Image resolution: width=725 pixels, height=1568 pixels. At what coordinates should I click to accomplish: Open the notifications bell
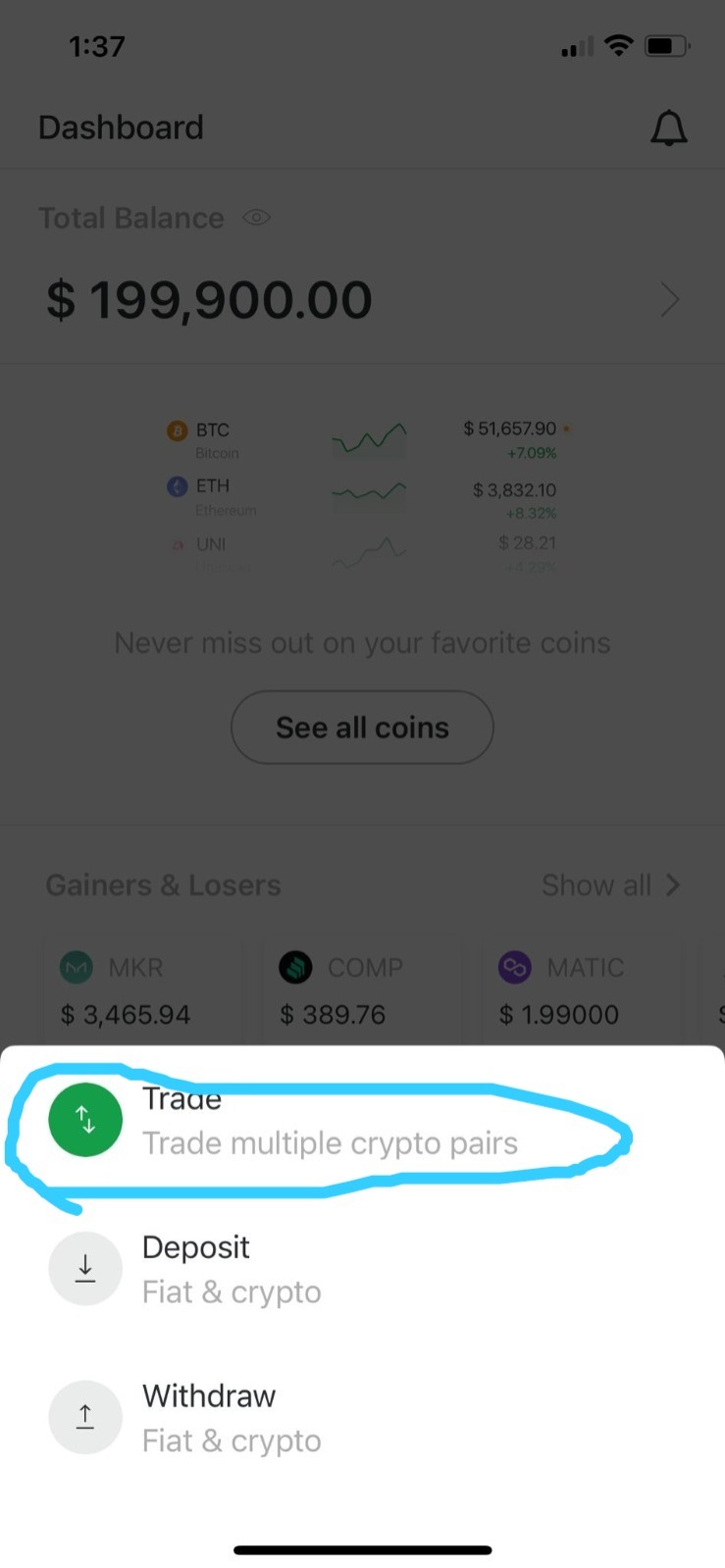click(x=669, y=128)
